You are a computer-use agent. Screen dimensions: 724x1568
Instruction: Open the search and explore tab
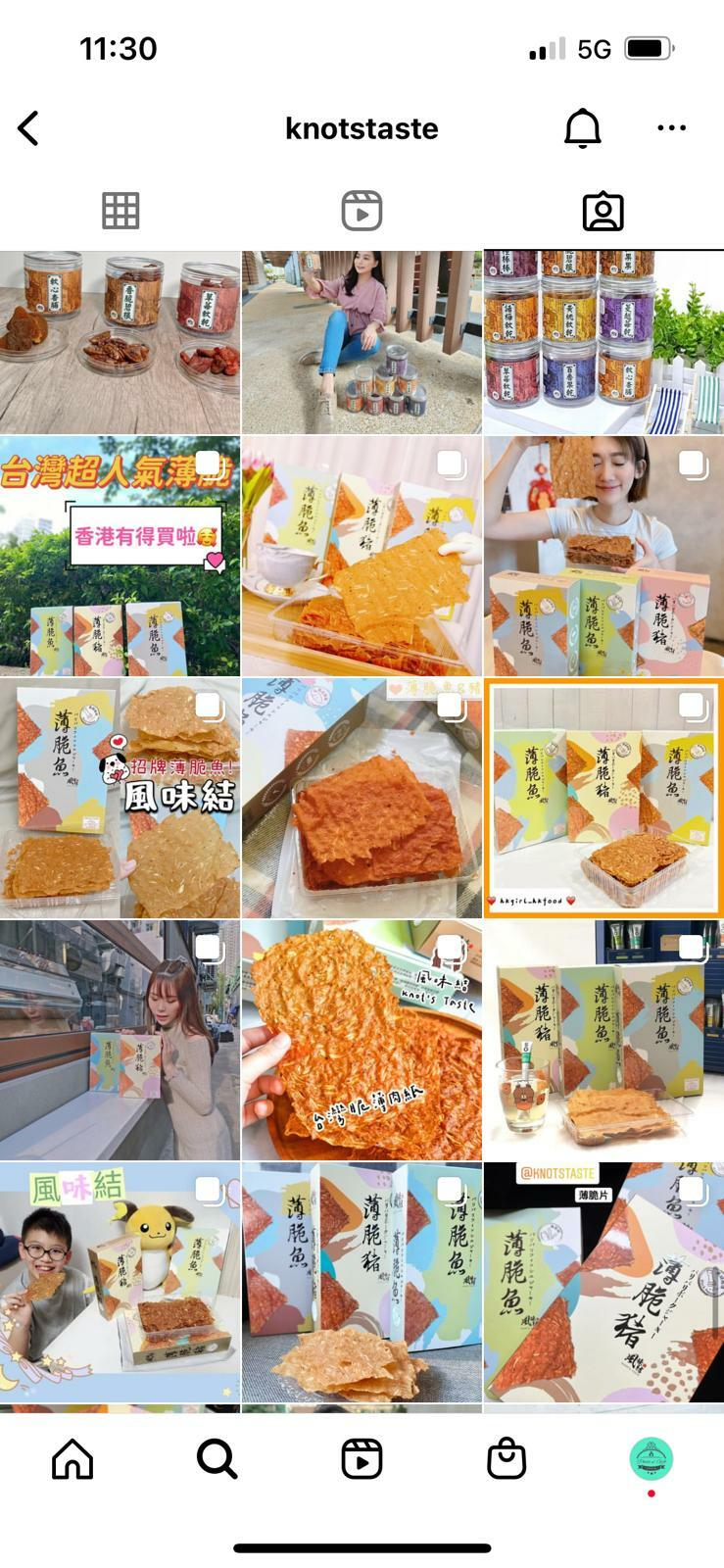click(x=217, y=1459)
